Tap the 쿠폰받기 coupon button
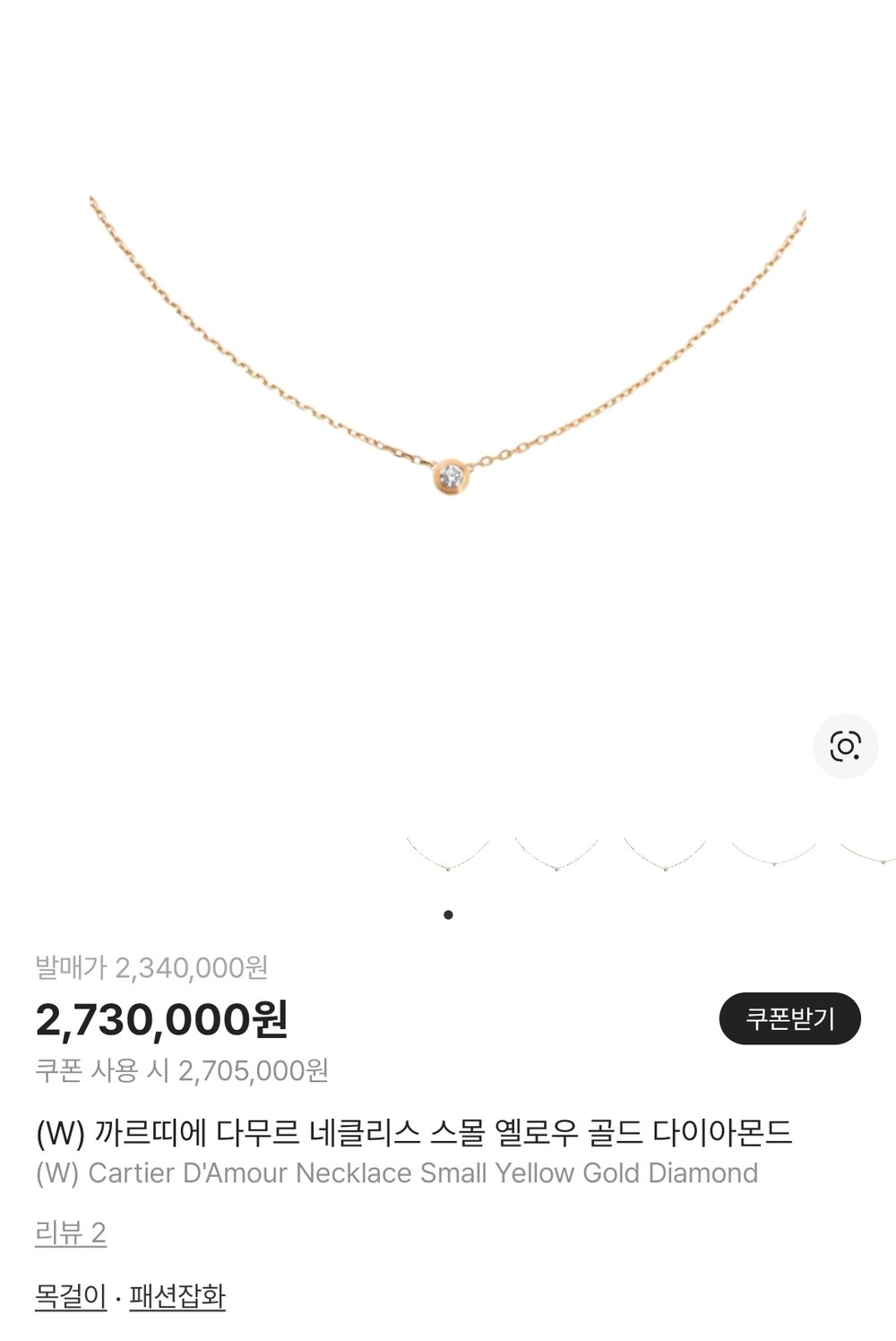 (789, 1018)
